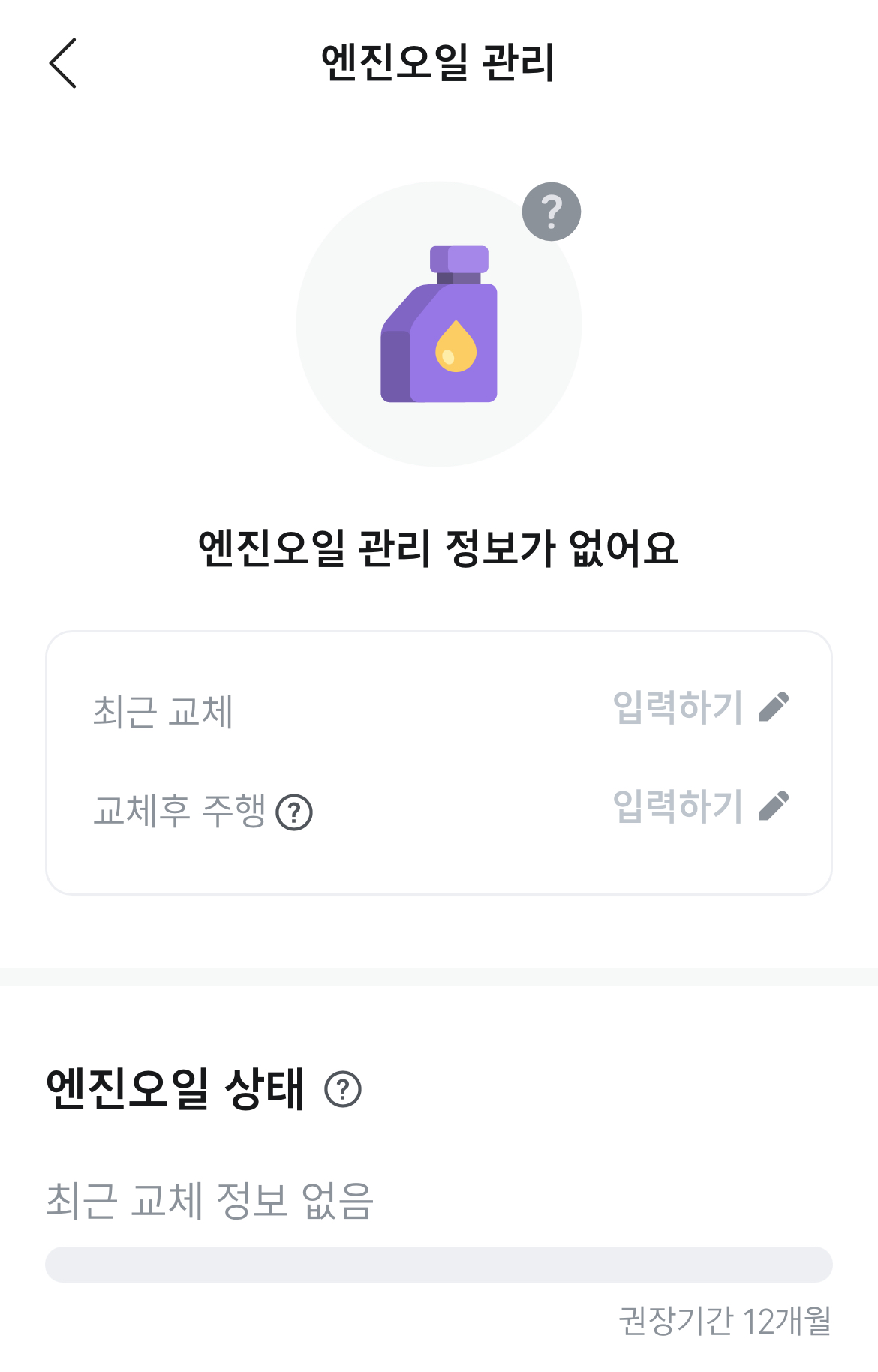Click the oil drop symbol on the bottle

point(454,347)
